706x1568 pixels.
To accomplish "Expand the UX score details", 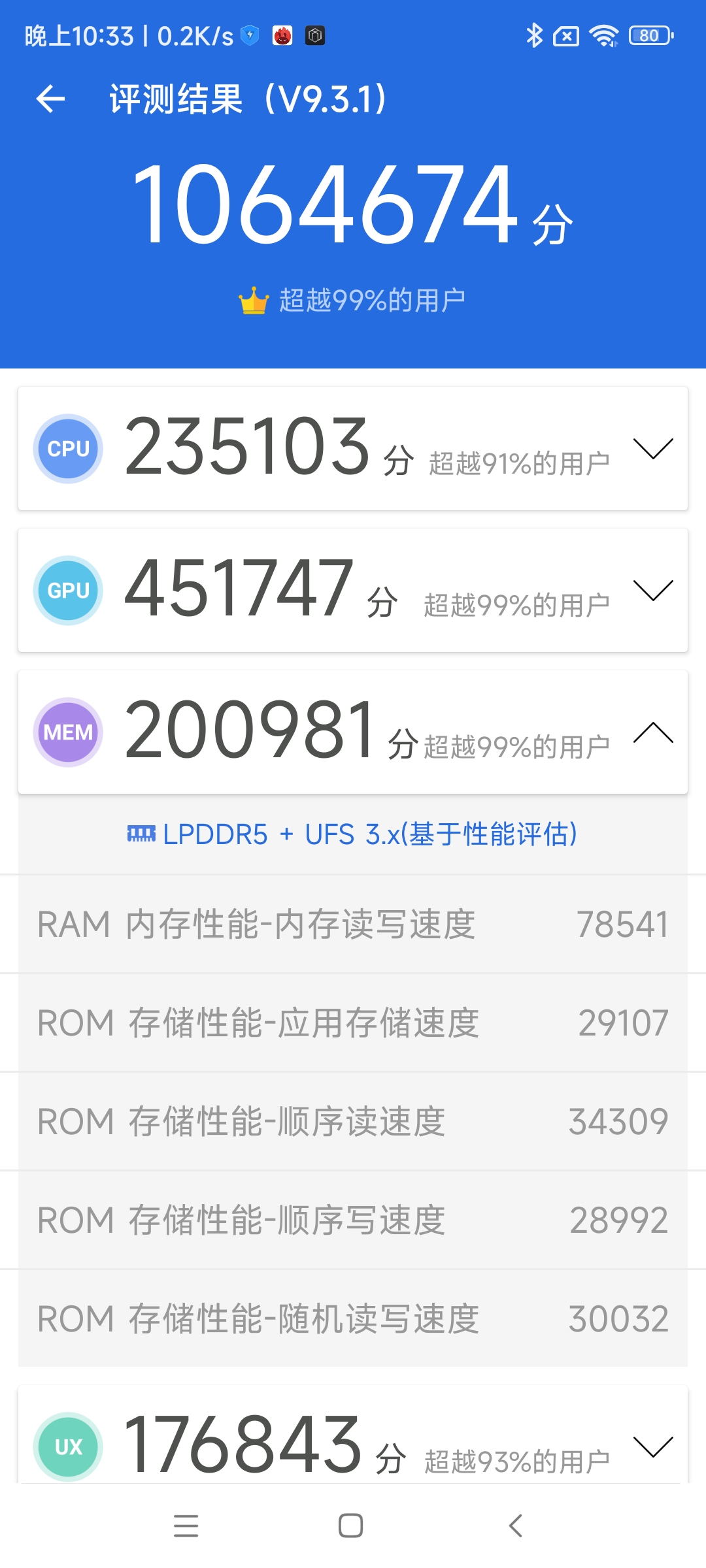I will click(653, 1446).
